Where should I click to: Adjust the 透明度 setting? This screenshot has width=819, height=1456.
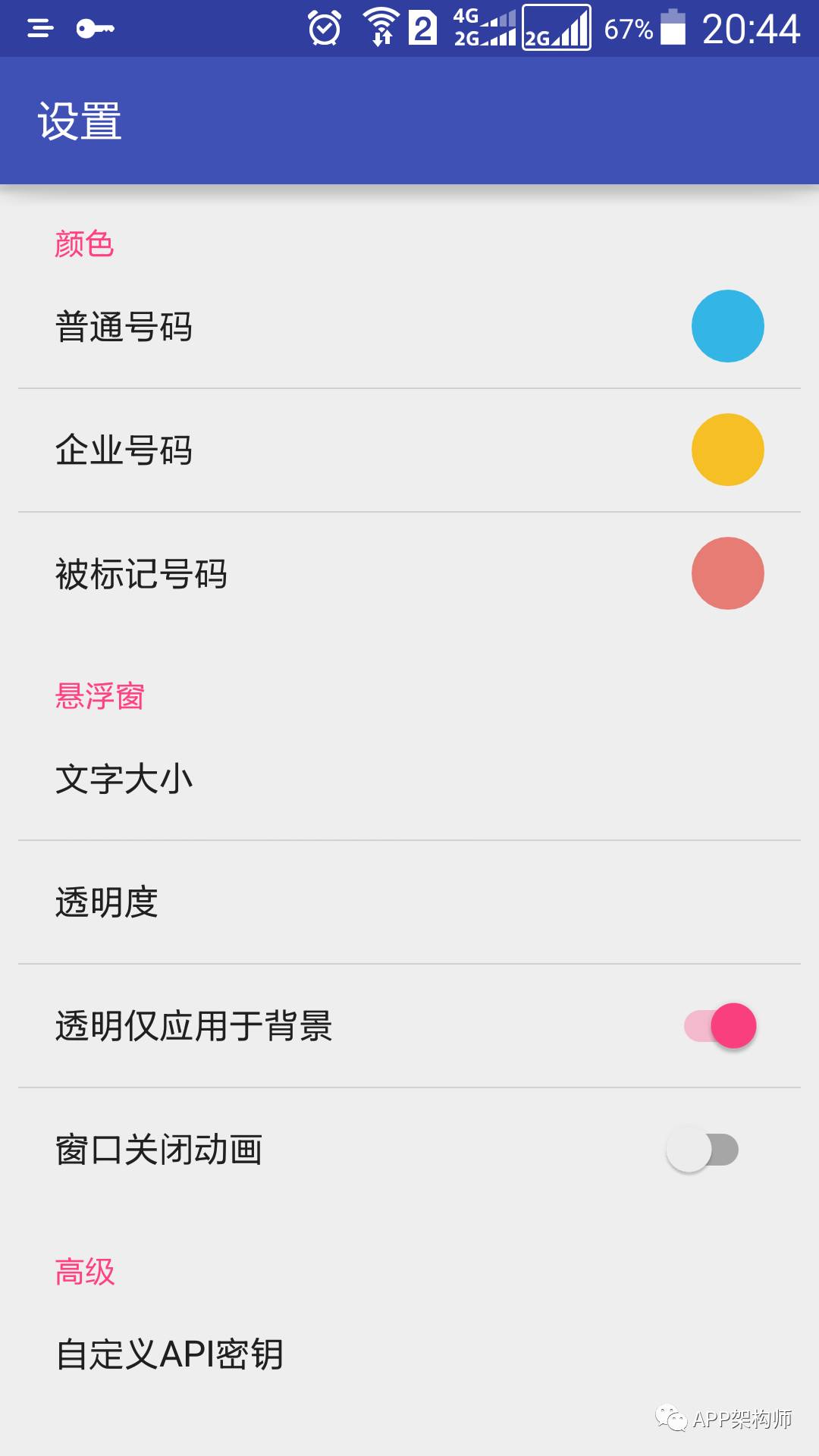[409, 902]
